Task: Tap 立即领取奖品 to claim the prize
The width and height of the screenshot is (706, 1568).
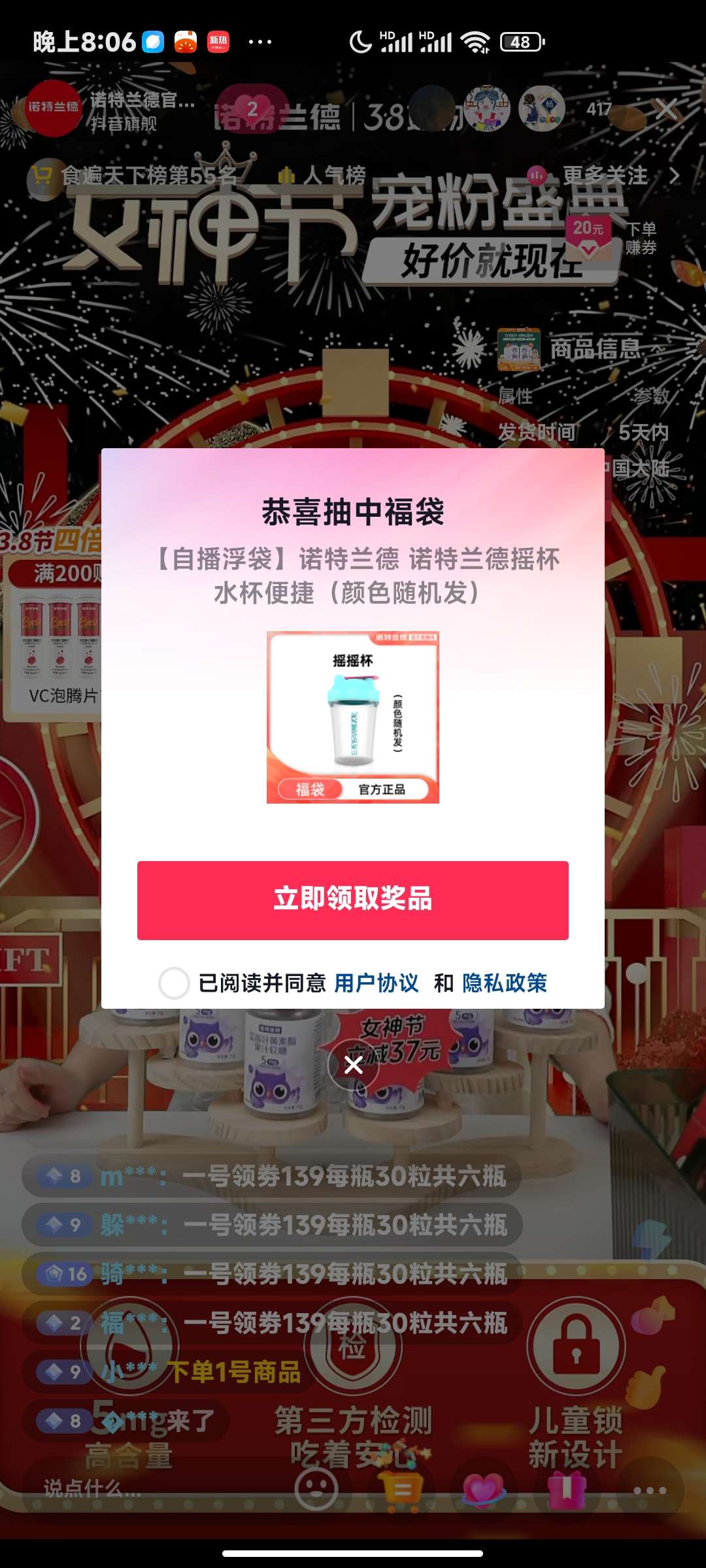Action: 352,900
